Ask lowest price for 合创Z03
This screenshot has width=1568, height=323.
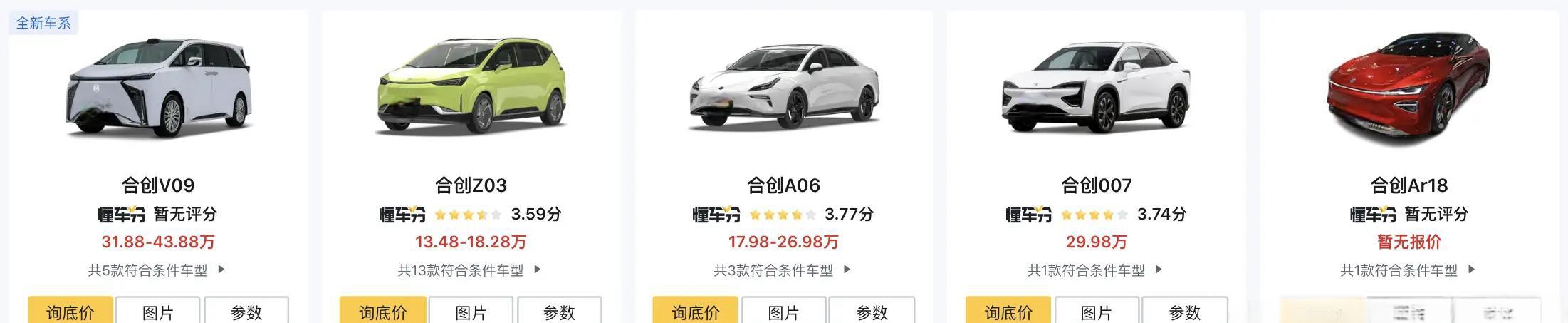[383, 312]
